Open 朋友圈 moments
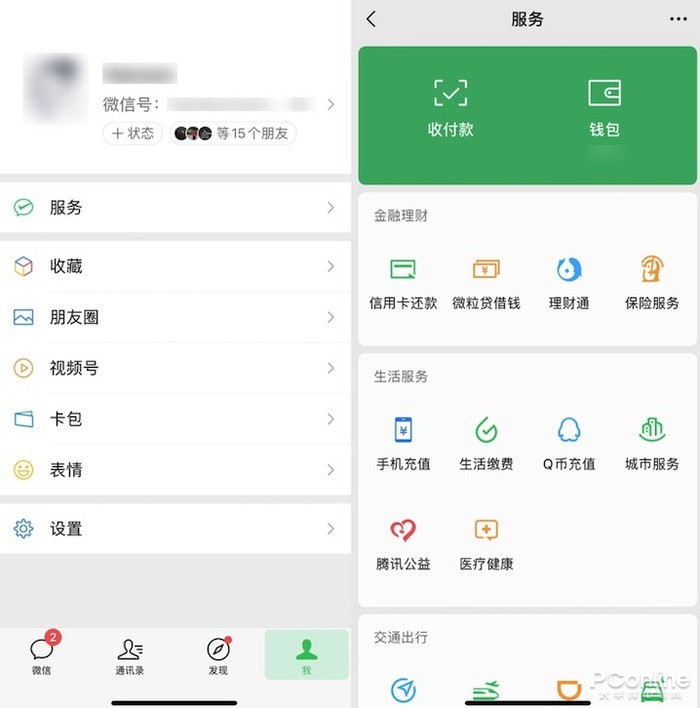Viewport: 700px width, 708px height. pyautogui.click(x=175, y=318)
